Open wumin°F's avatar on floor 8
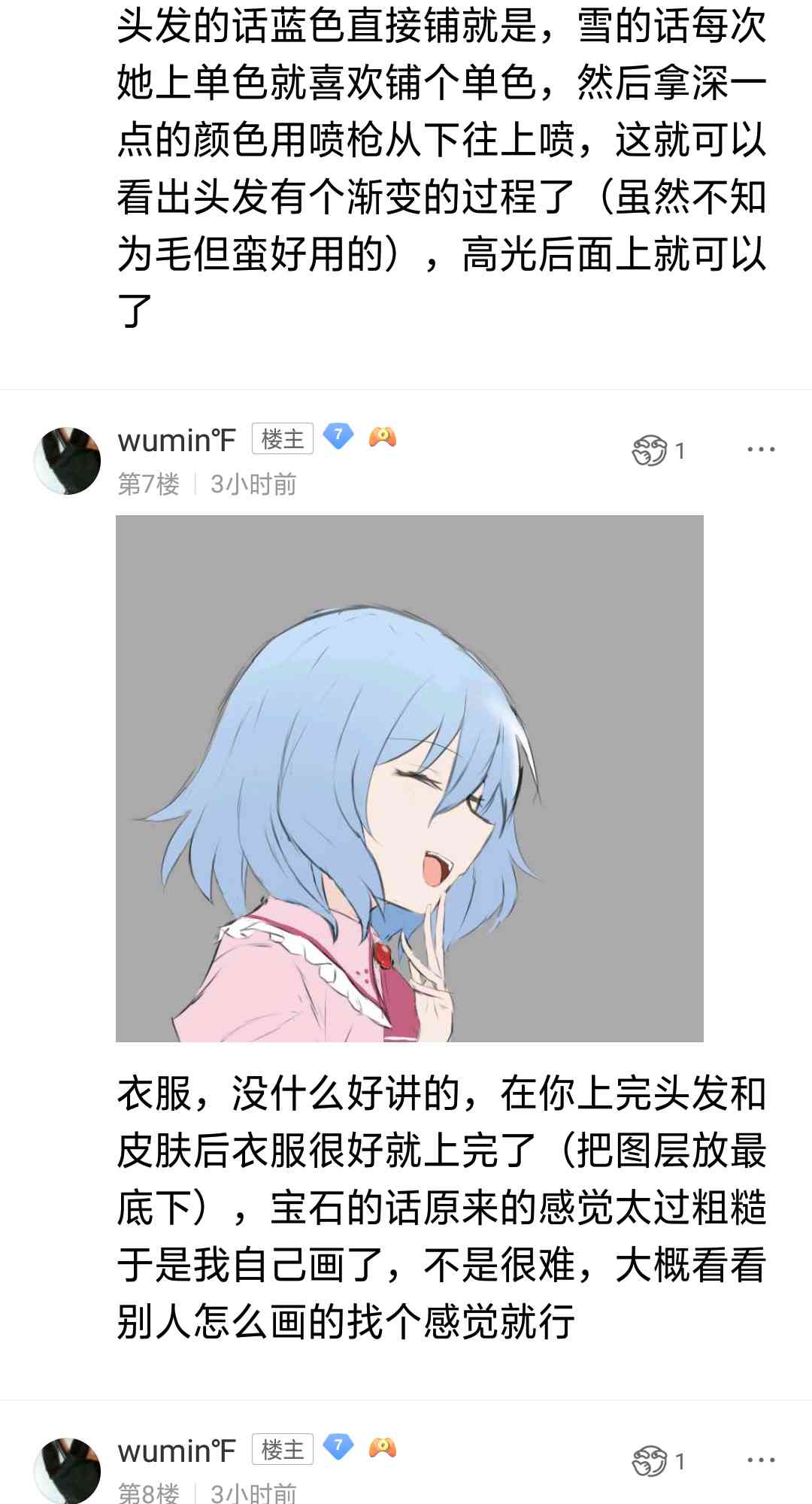The height and width of the screenshot is (1504, 812). pos(67,1469)
